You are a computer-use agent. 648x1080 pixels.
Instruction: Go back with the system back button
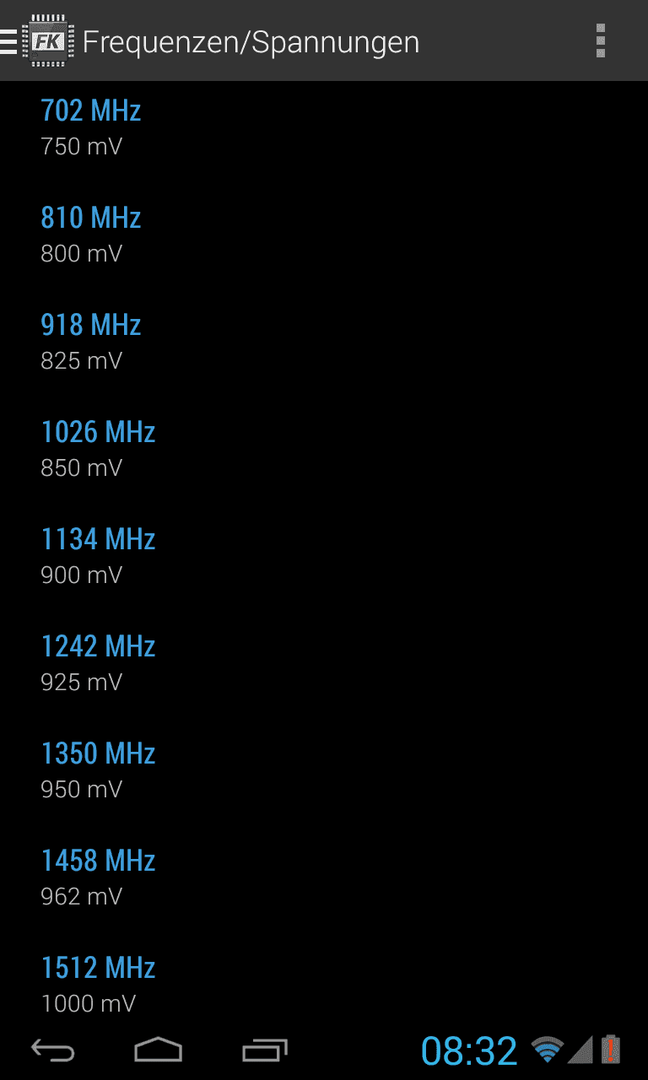coord(53,1050)
